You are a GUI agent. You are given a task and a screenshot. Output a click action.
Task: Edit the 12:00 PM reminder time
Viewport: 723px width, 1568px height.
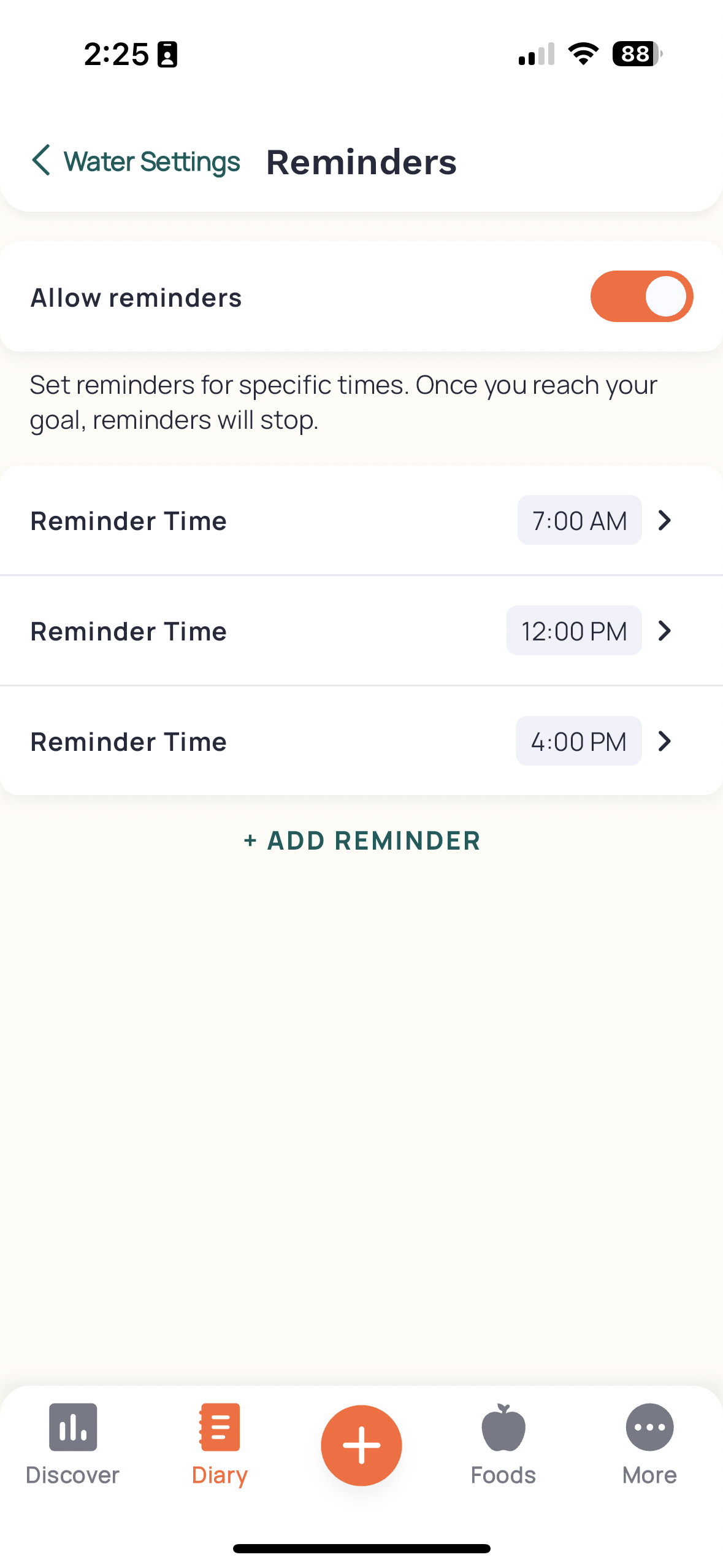coord(573,631)
